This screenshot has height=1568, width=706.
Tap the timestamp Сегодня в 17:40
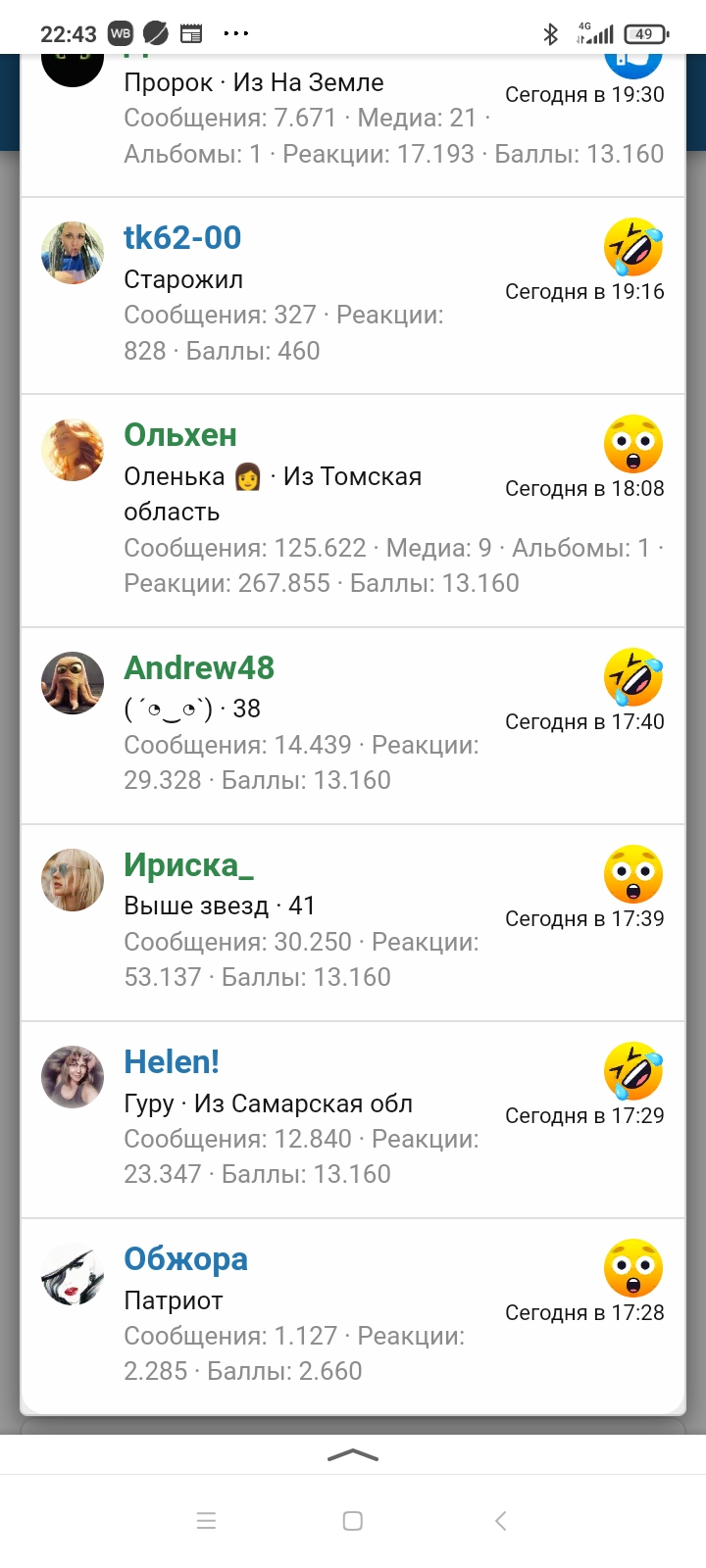[585, 721]
